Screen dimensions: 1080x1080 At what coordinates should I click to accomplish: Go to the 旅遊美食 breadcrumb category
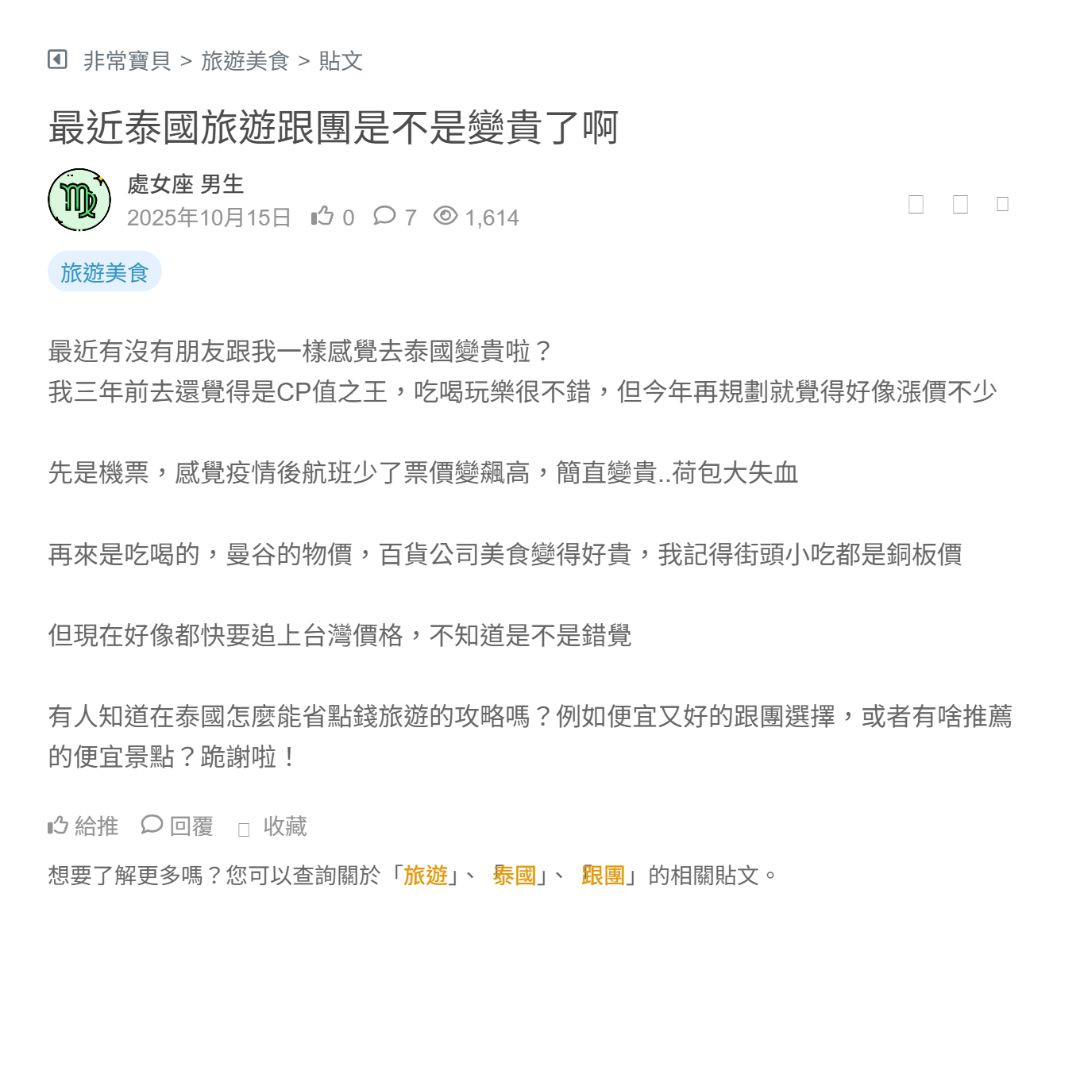click(x=245, y=61)
